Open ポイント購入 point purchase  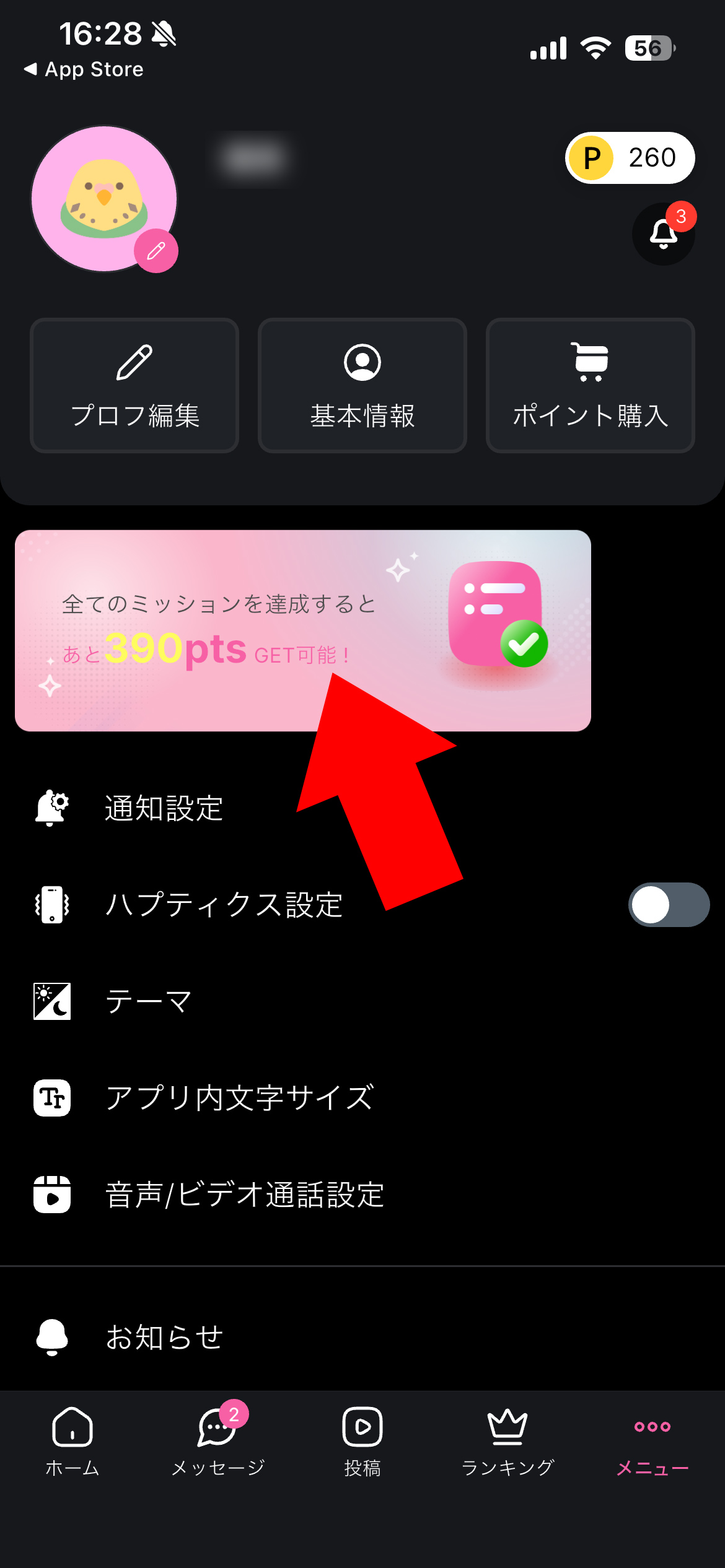pos(591,385)
